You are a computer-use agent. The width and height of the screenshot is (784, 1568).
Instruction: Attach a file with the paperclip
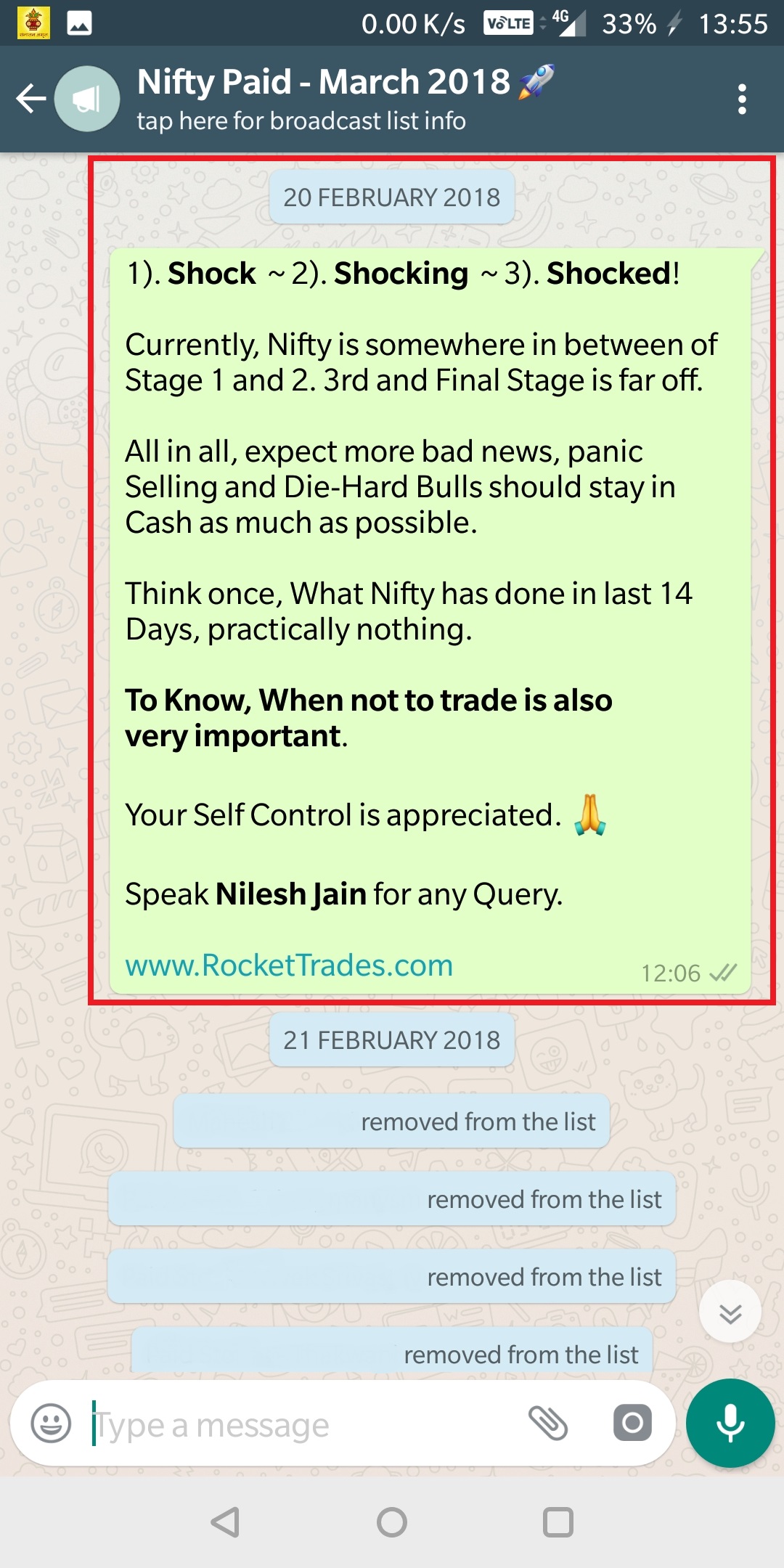[548, 1423]
